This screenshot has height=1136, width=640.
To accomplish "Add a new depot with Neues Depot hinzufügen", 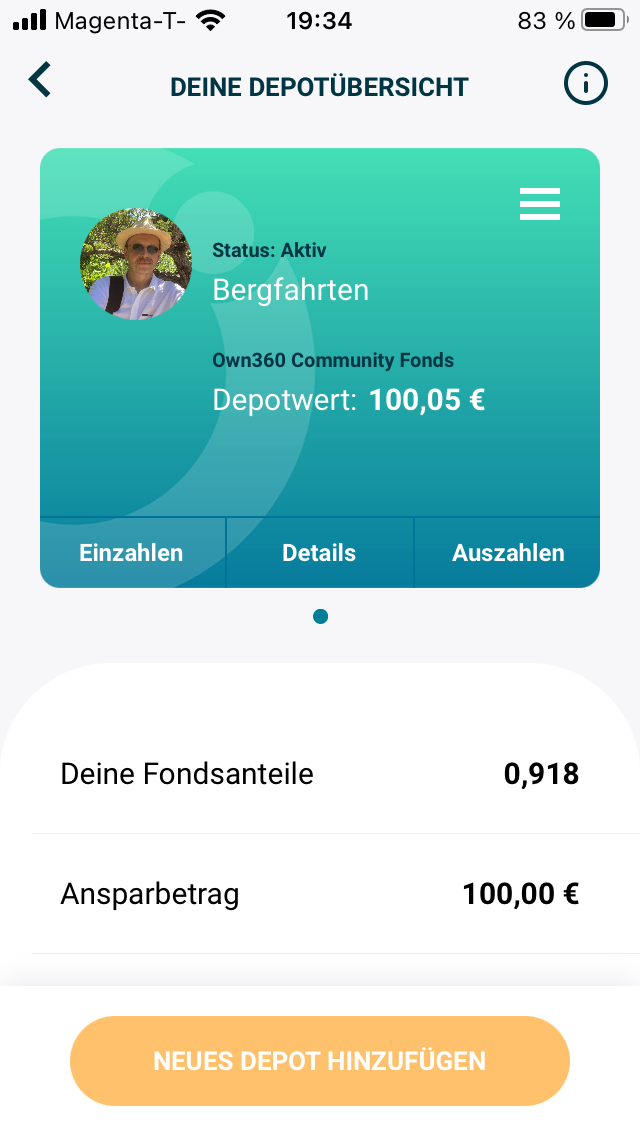I will pos(320,1061).
